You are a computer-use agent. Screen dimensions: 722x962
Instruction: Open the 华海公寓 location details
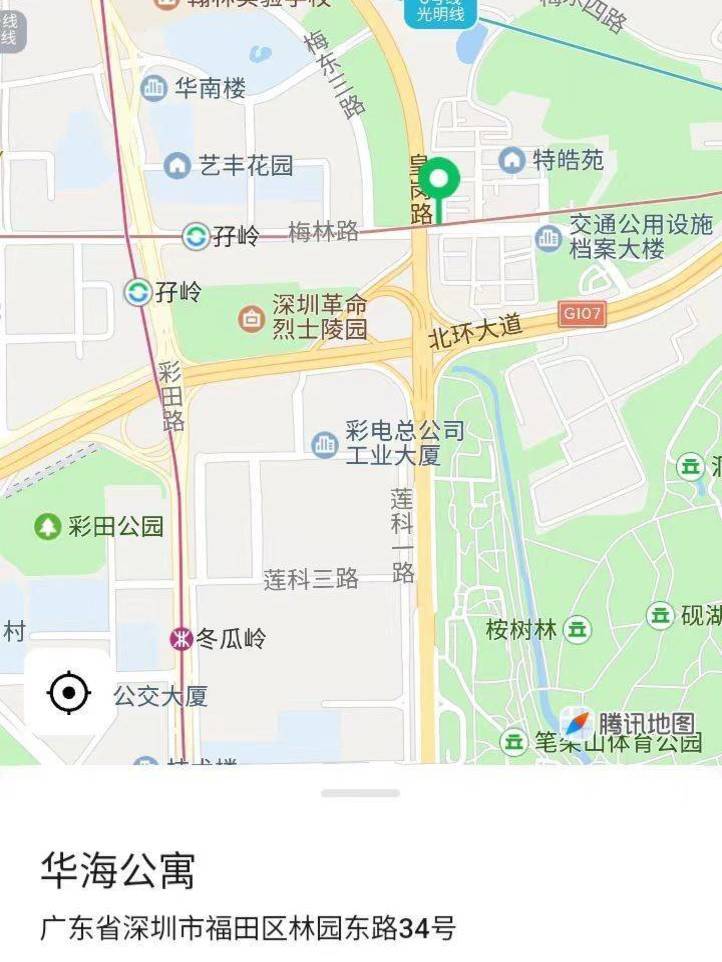pyautogui.click(x=118, y=871)
